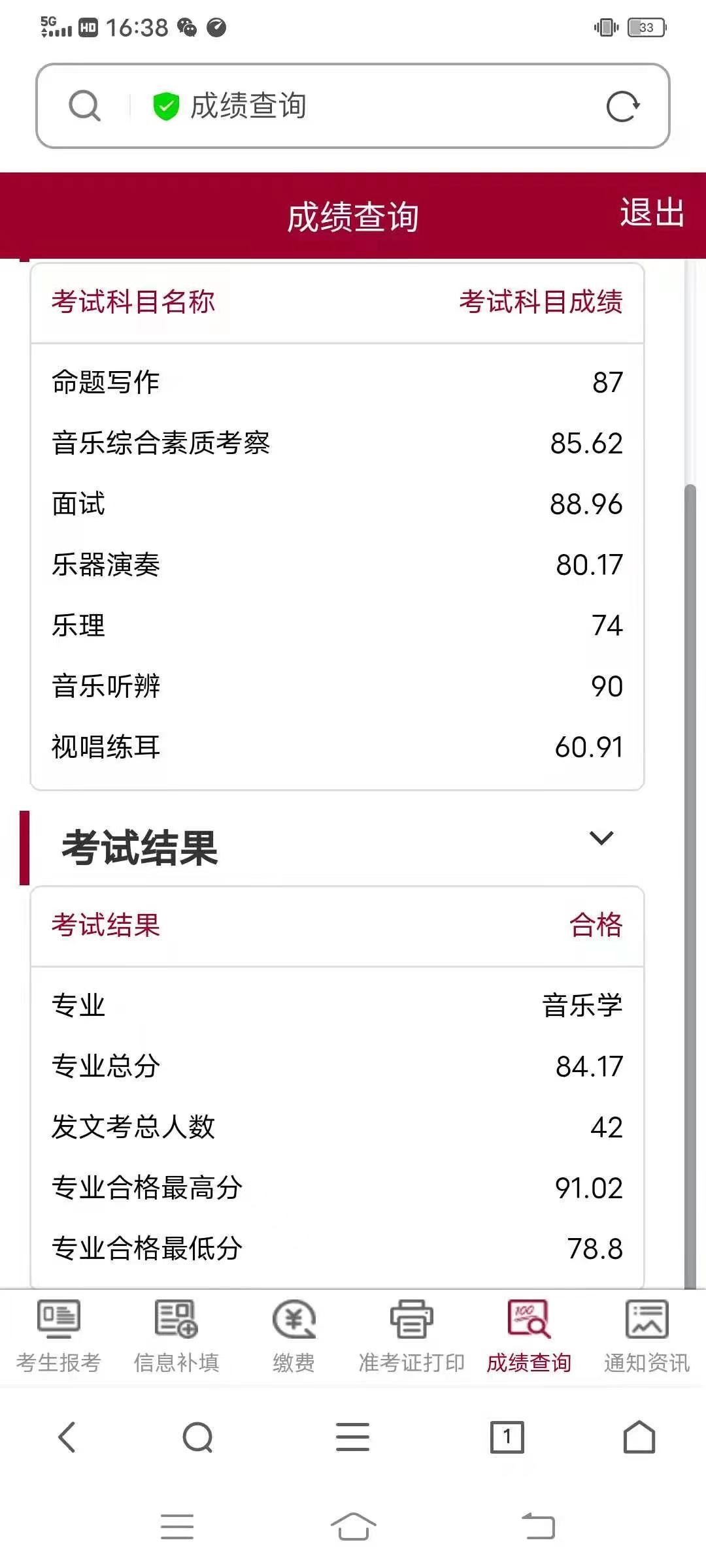
Task: Reload the page with the refresh icon
Action: [x=622, y=106]
